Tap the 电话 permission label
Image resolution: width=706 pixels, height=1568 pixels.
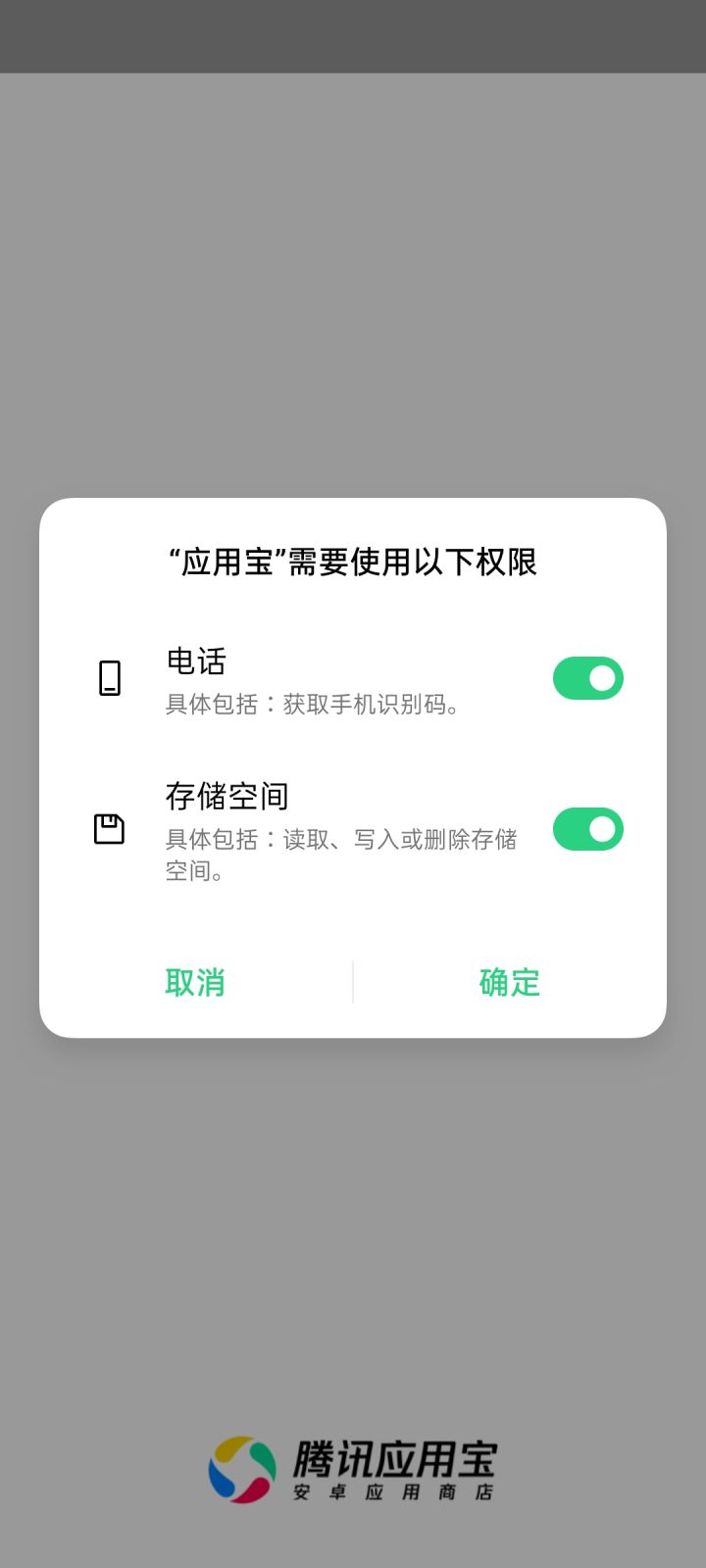coord(195,662)
